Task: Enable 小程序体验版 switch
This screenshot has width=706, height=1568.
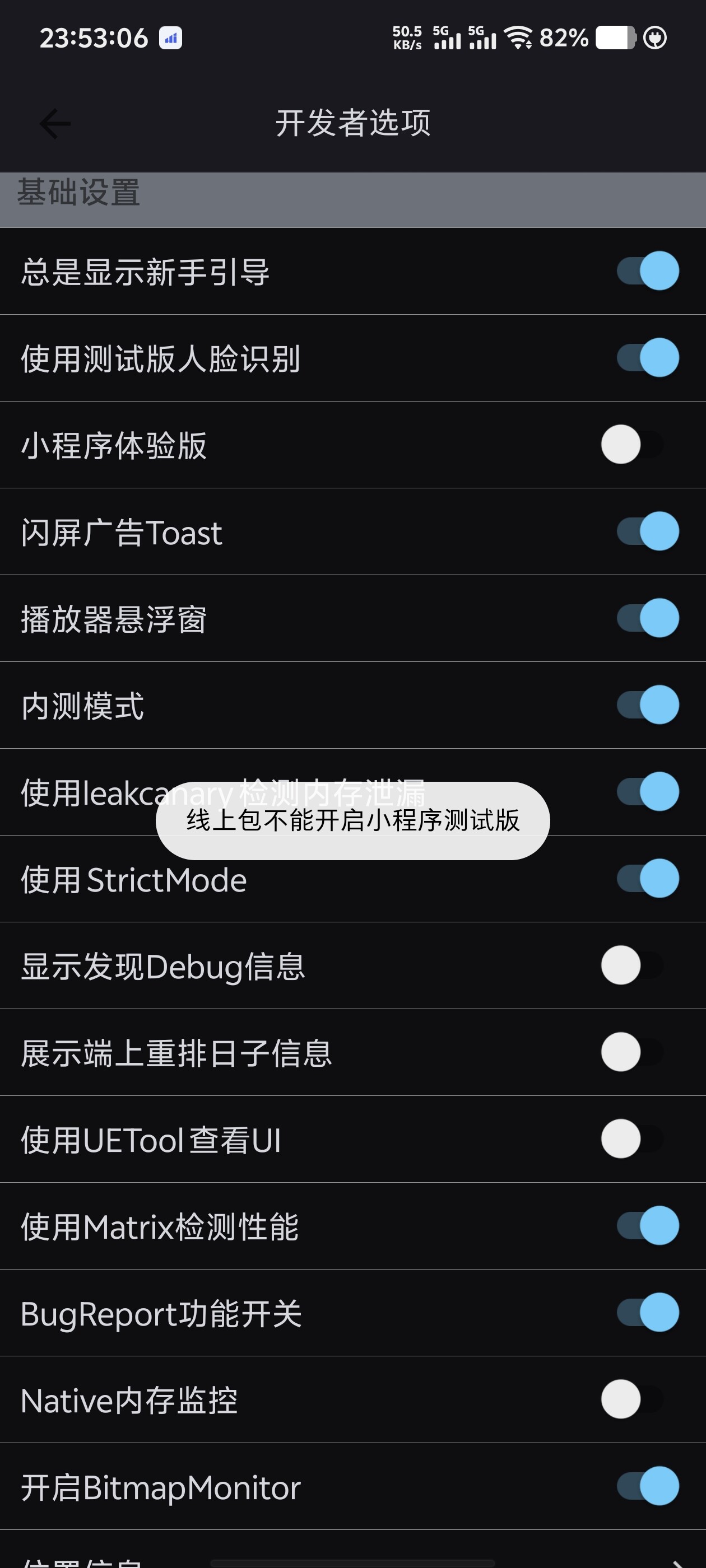Action: tap(632, 444)
